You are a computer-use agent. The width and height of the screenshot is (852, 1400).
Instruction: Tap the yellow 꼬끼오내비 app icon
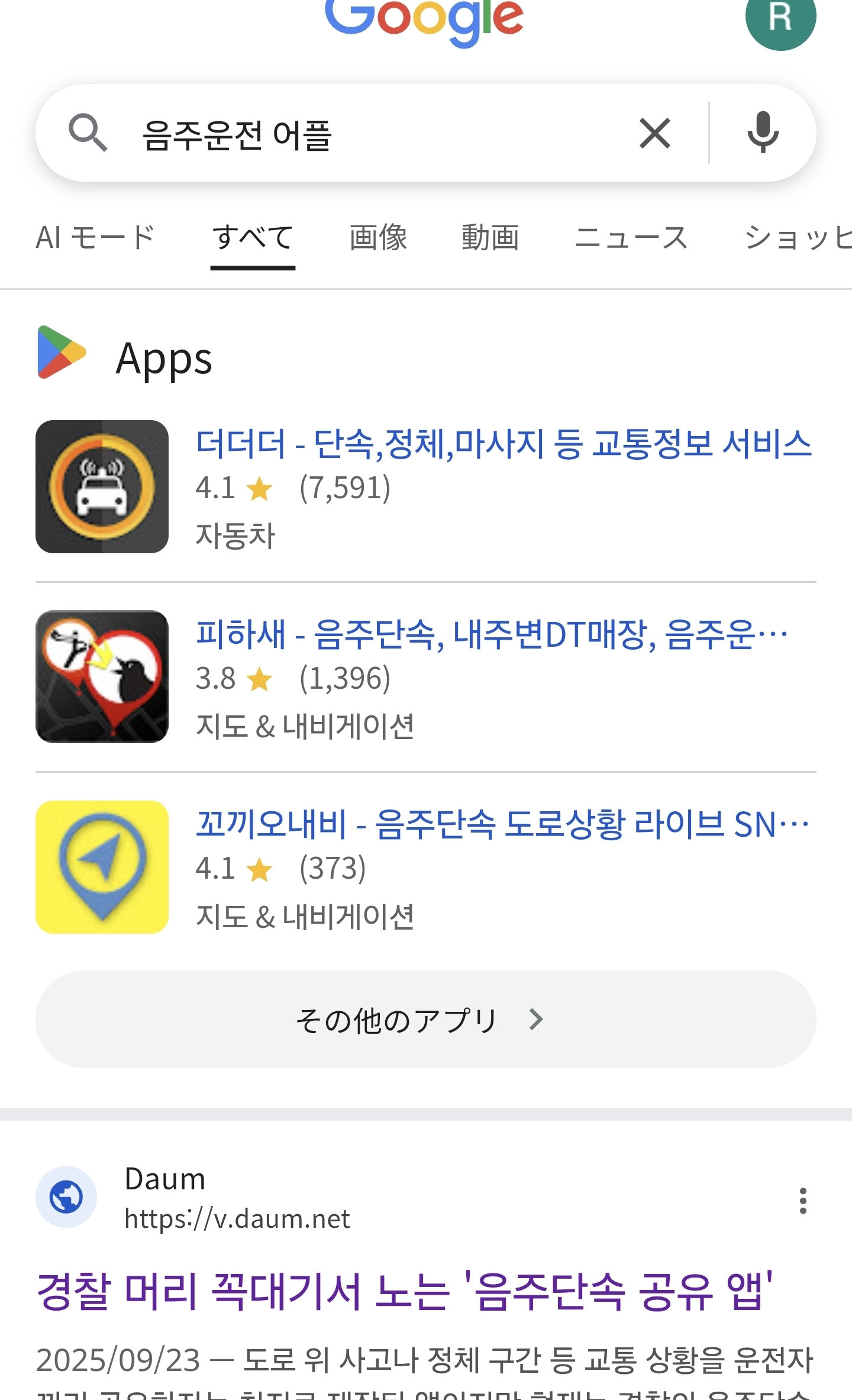click(x=102, y=867)
